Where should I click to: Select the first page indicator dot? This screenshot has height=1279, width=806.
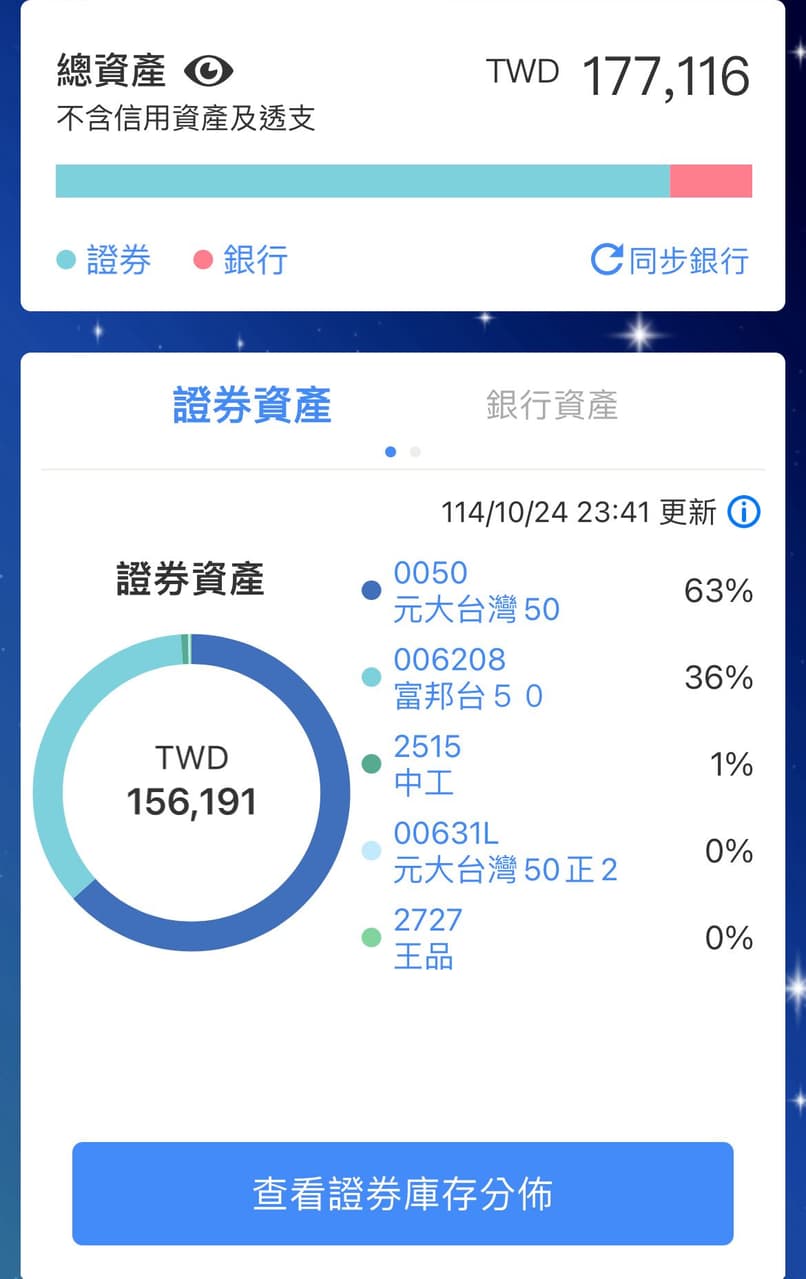390,452
